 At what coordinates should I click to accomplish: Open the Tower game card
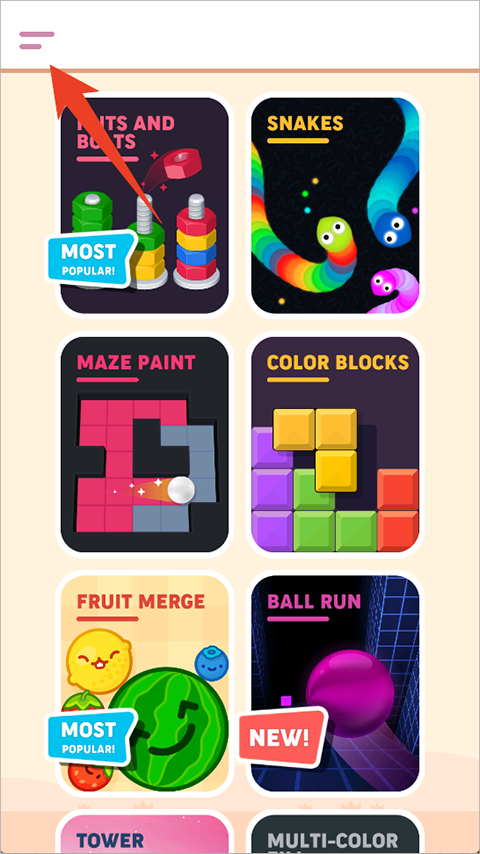[144, 832]
